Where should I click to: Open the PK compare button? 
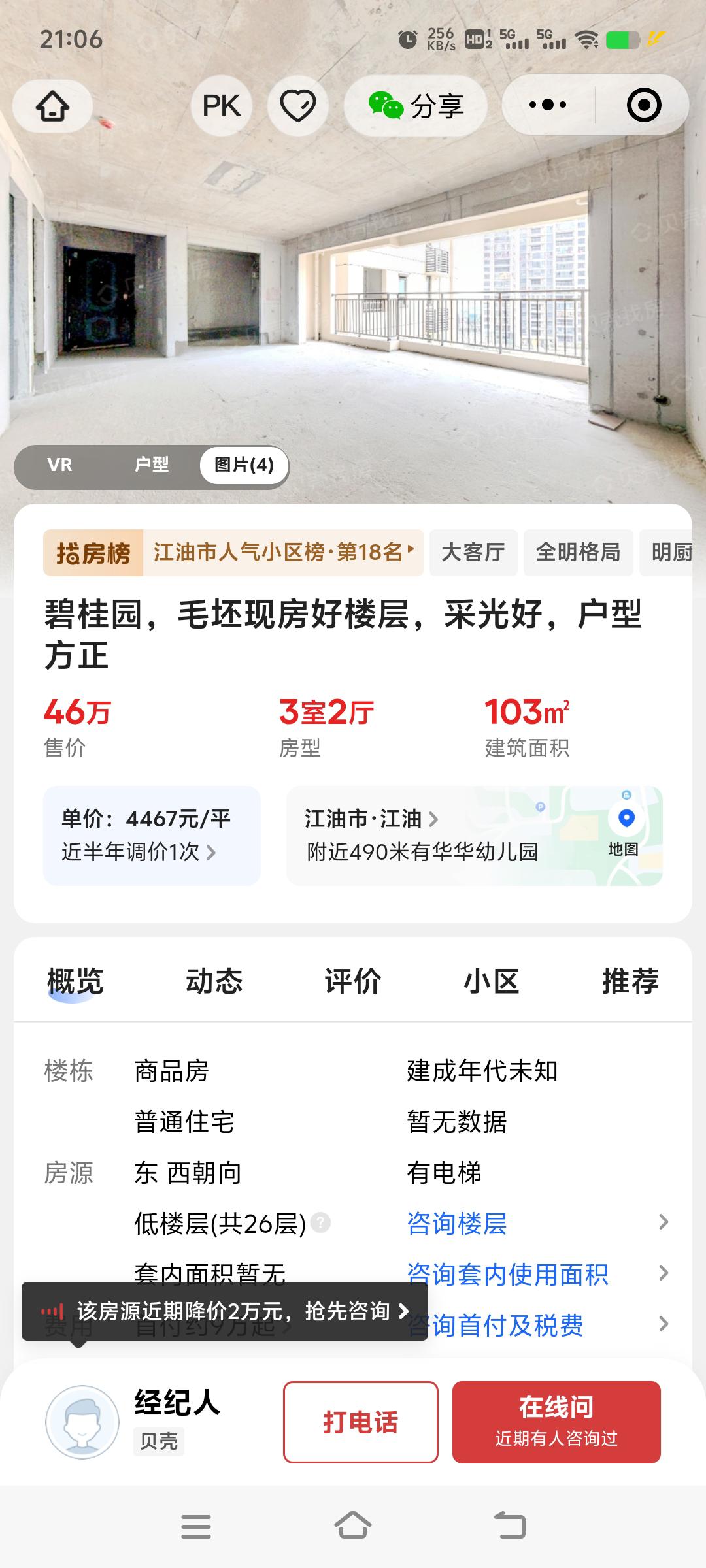point(222,106)
